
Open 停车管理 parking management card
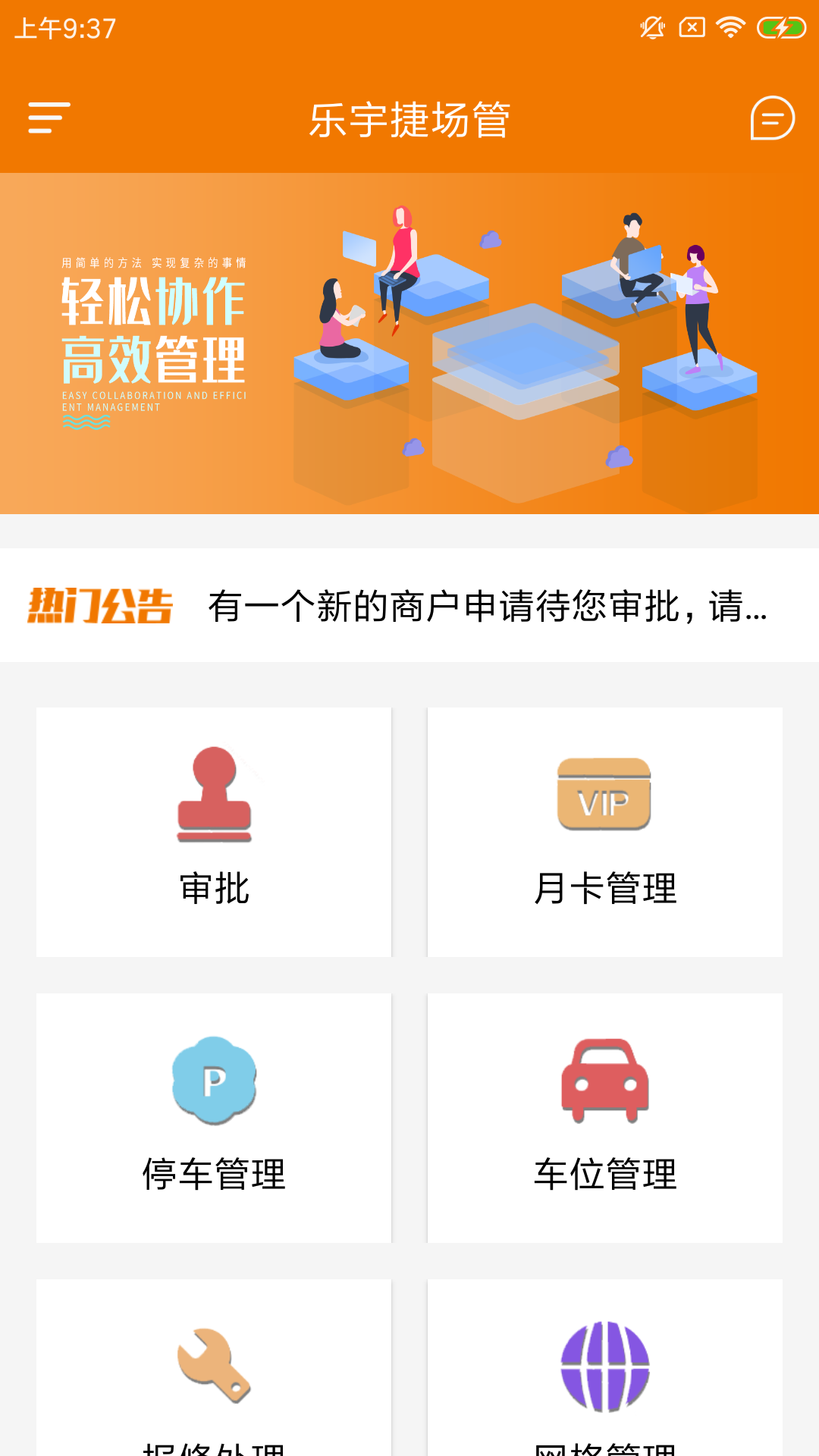coord(215,1115)
